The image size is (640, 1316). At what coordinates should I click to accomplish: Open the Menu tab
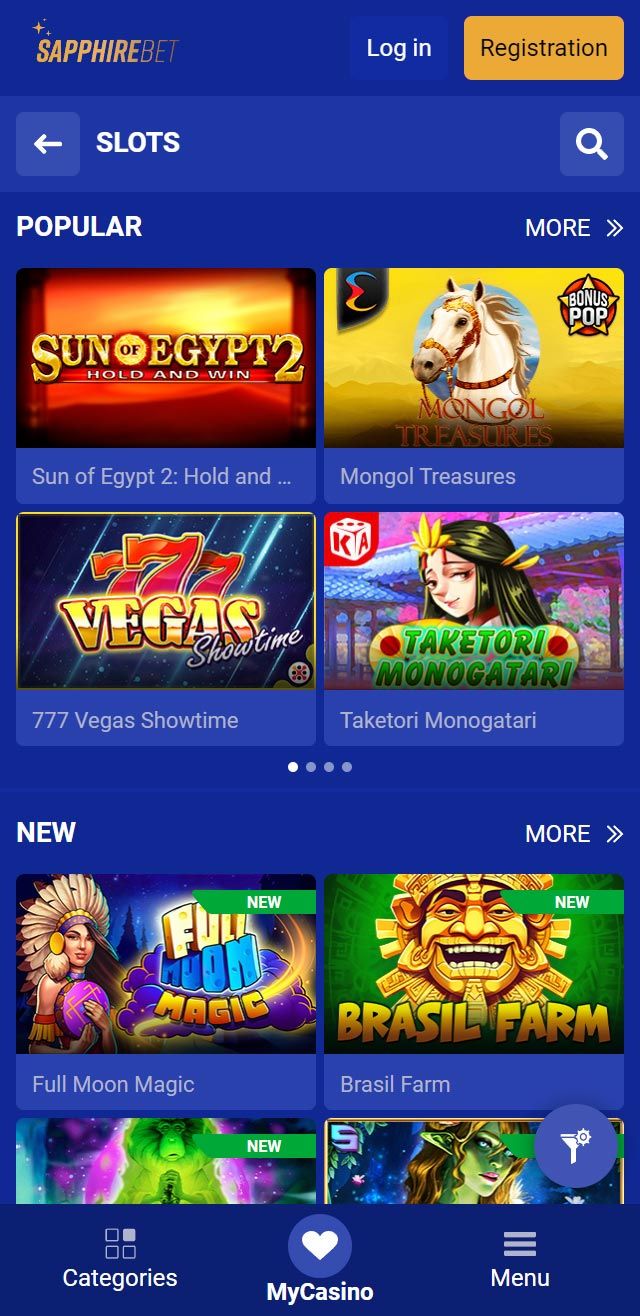pos(520,1260)
